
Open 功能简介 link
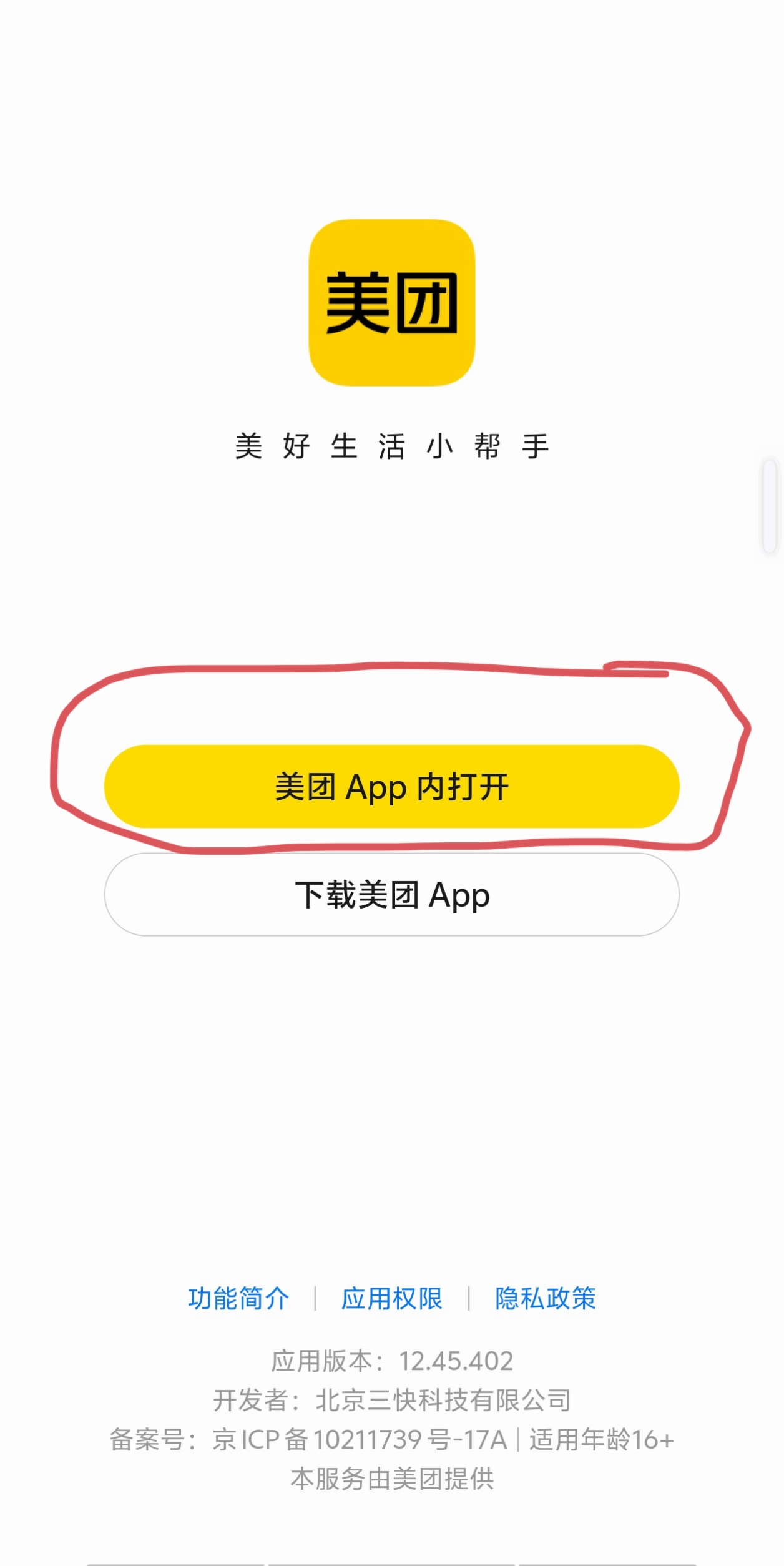(238, 1299)
